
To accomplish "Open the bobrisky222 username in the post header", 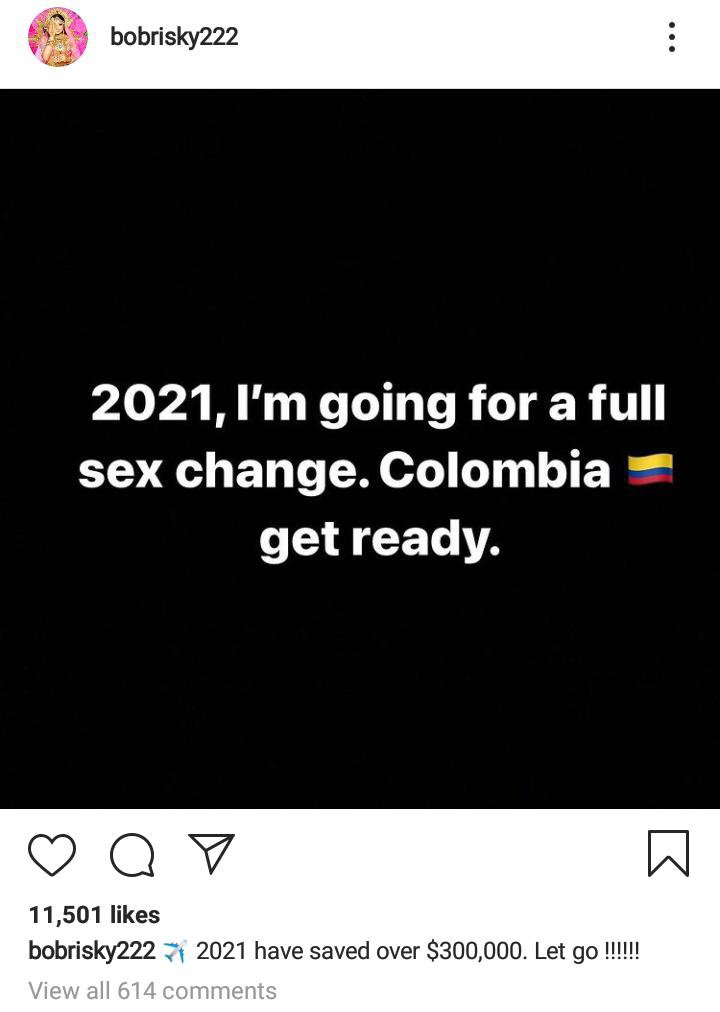I will coord(174,37).
